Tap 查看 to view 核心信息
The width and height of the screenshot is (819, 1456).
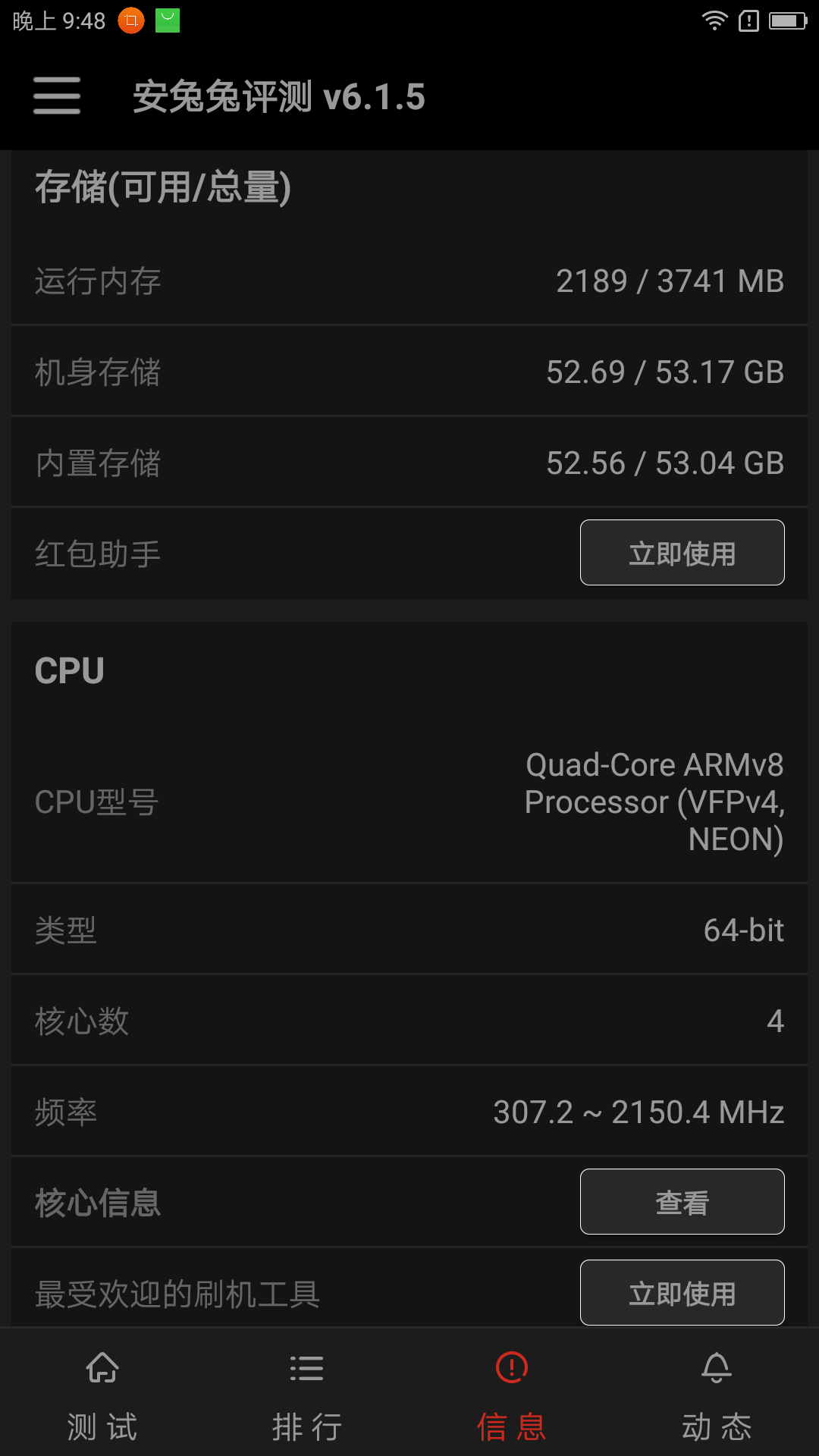[x=682, y=1201]
